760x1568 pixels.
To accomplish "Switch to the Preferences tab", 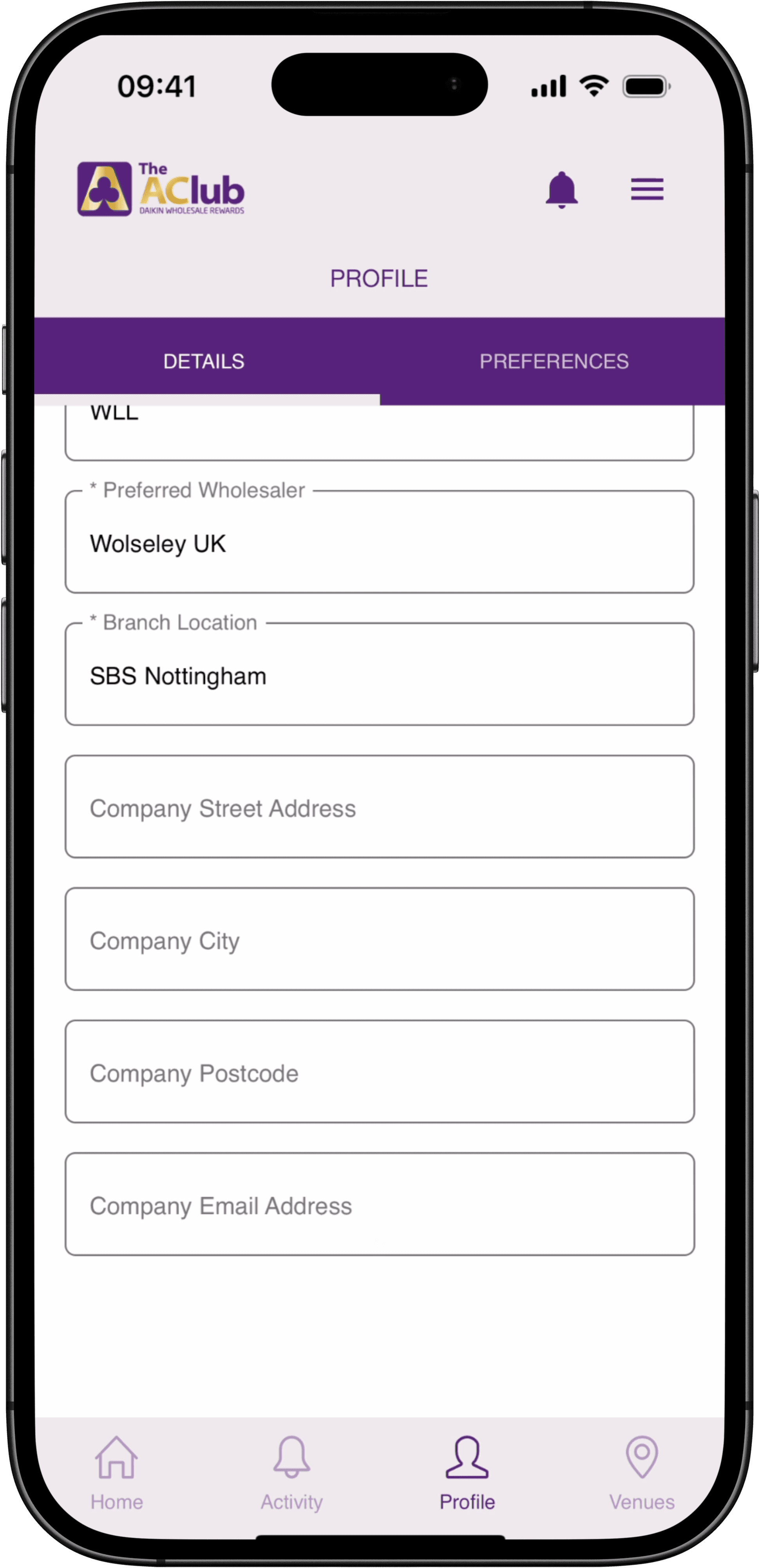I will point(553,361).
